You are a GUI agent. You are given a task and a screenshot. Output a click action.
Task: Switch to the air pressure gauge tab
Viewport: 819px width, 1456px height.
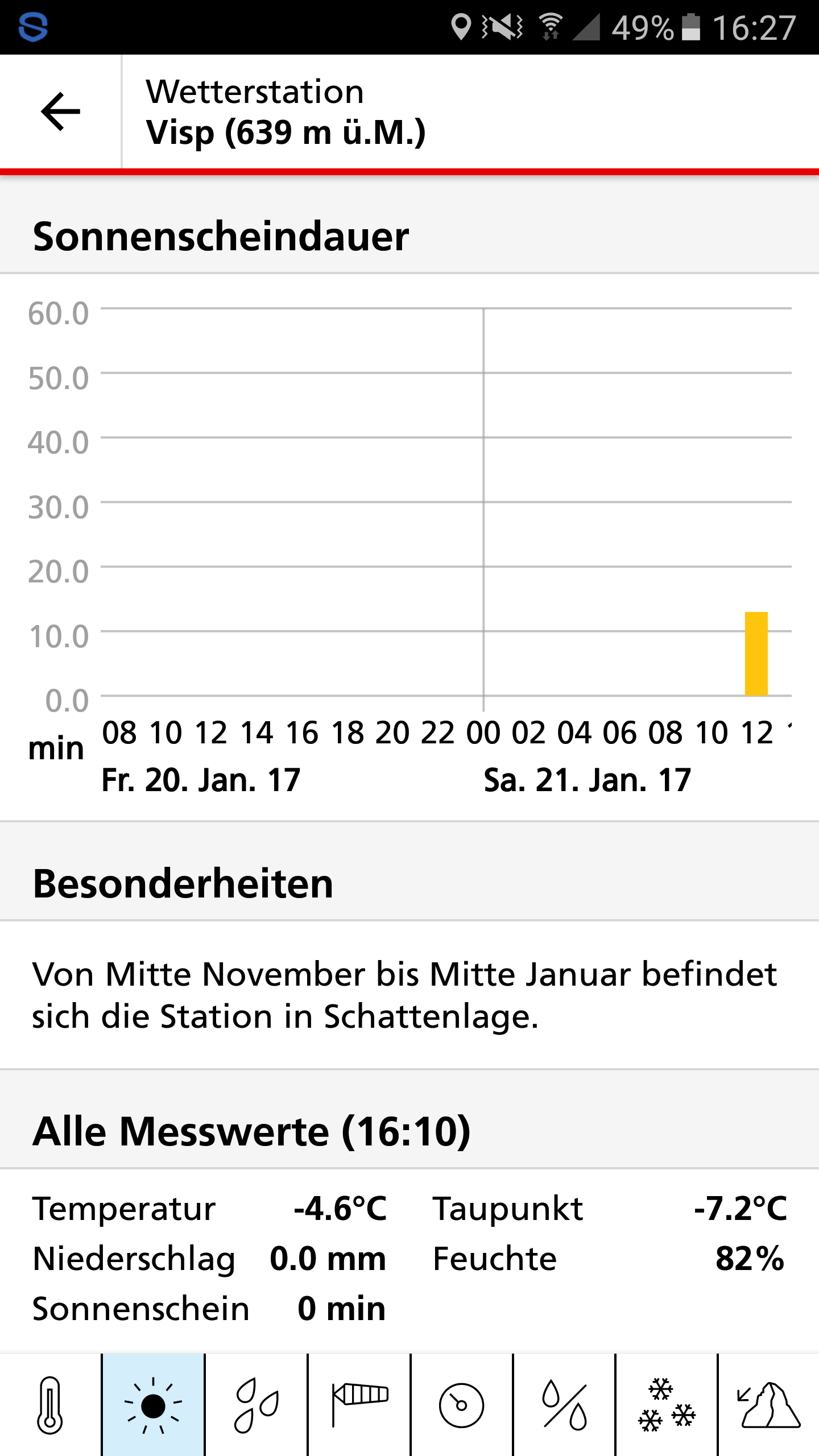tap(461, 1405)
